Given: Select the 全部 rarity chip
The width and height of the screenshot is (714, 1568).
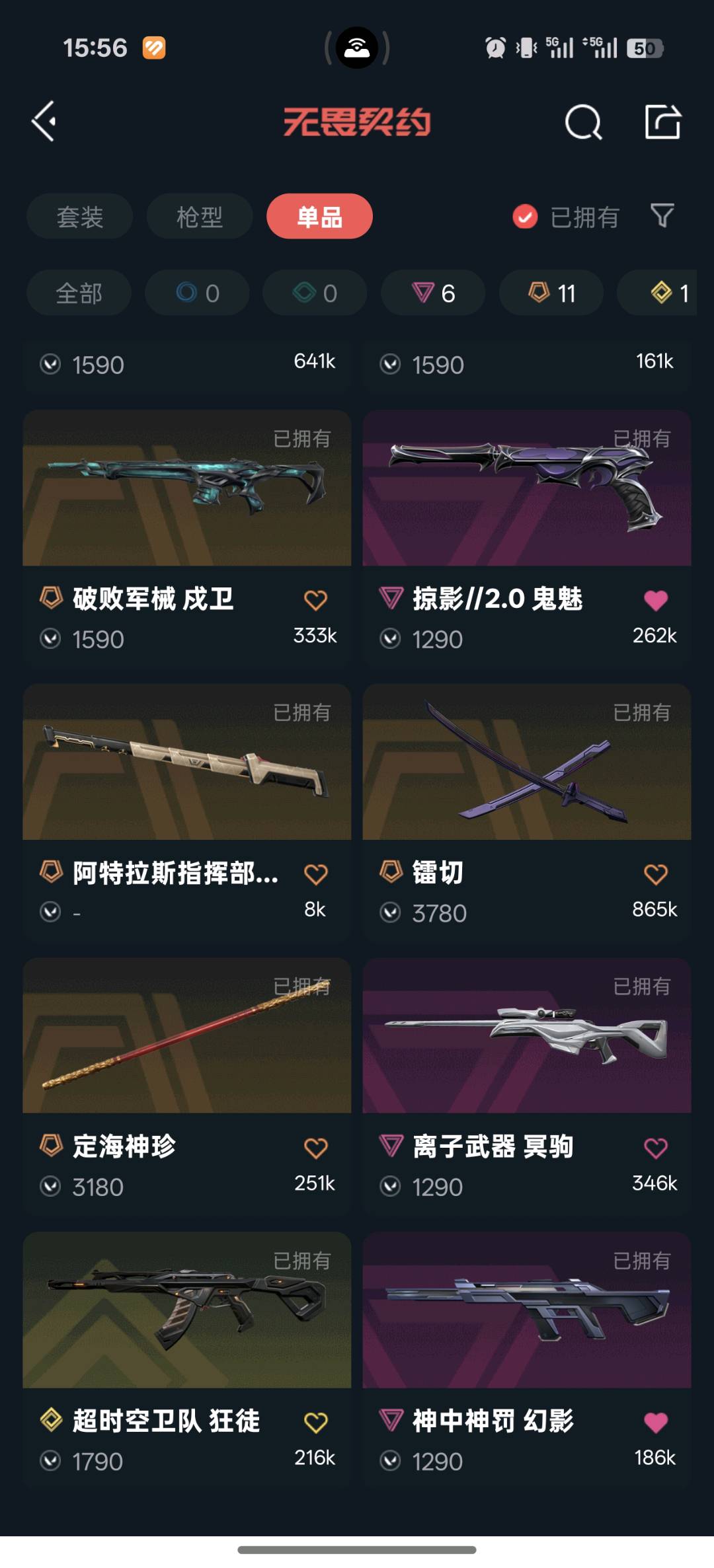Looking at the screenshot, I should (79, 293).
